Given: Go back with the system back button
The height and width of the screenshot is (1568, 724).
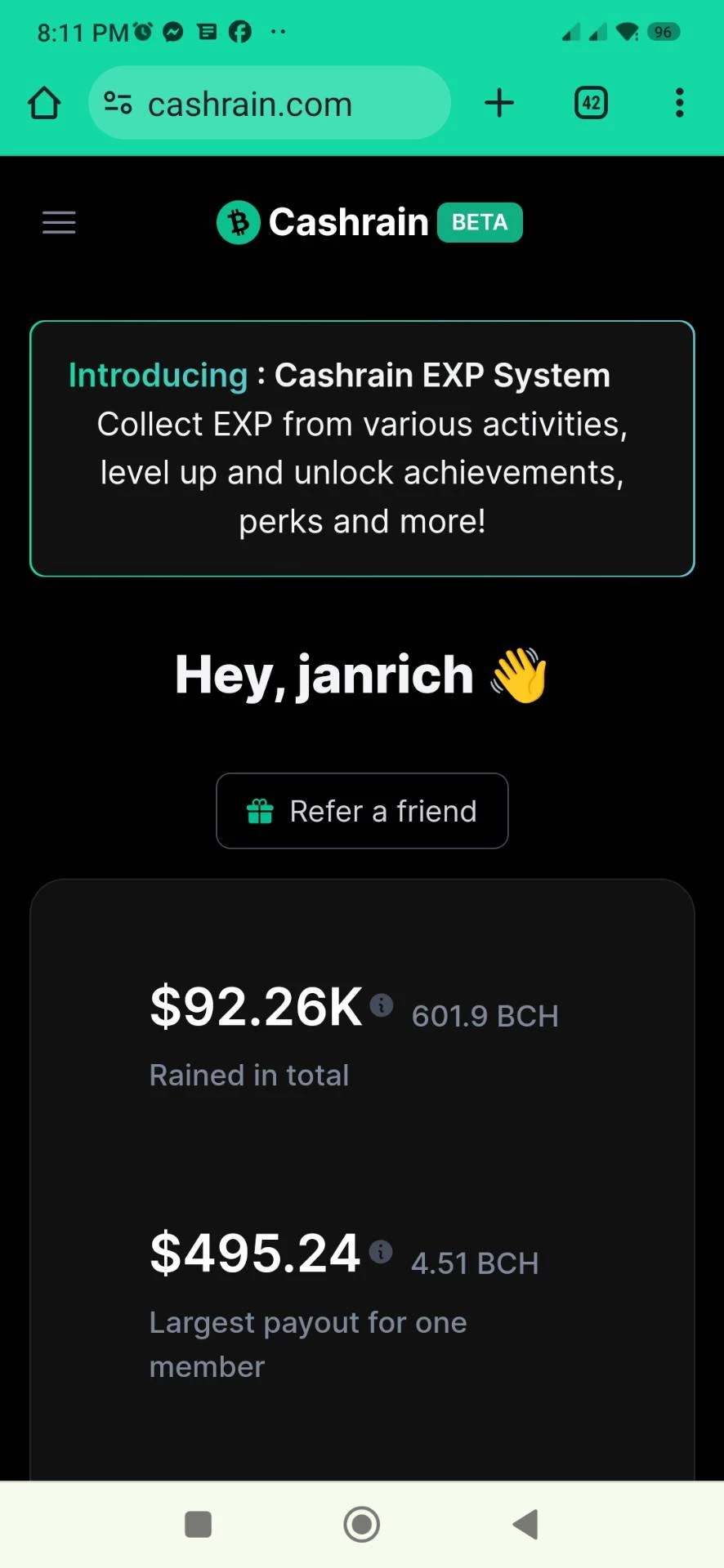Looking at the screenshot, I should pos(525,1524).
